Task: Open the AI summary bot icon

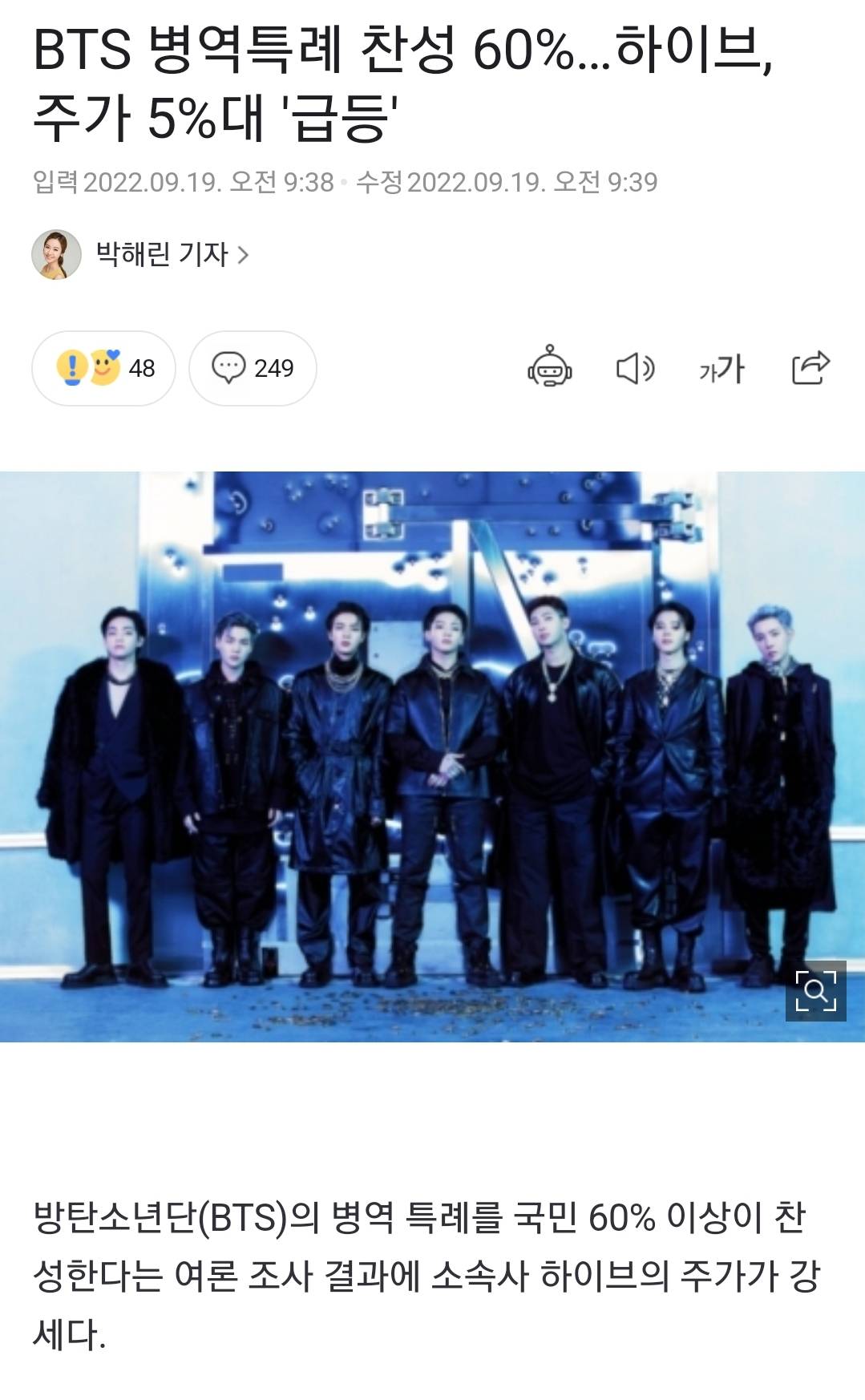Action: [550, 367]
